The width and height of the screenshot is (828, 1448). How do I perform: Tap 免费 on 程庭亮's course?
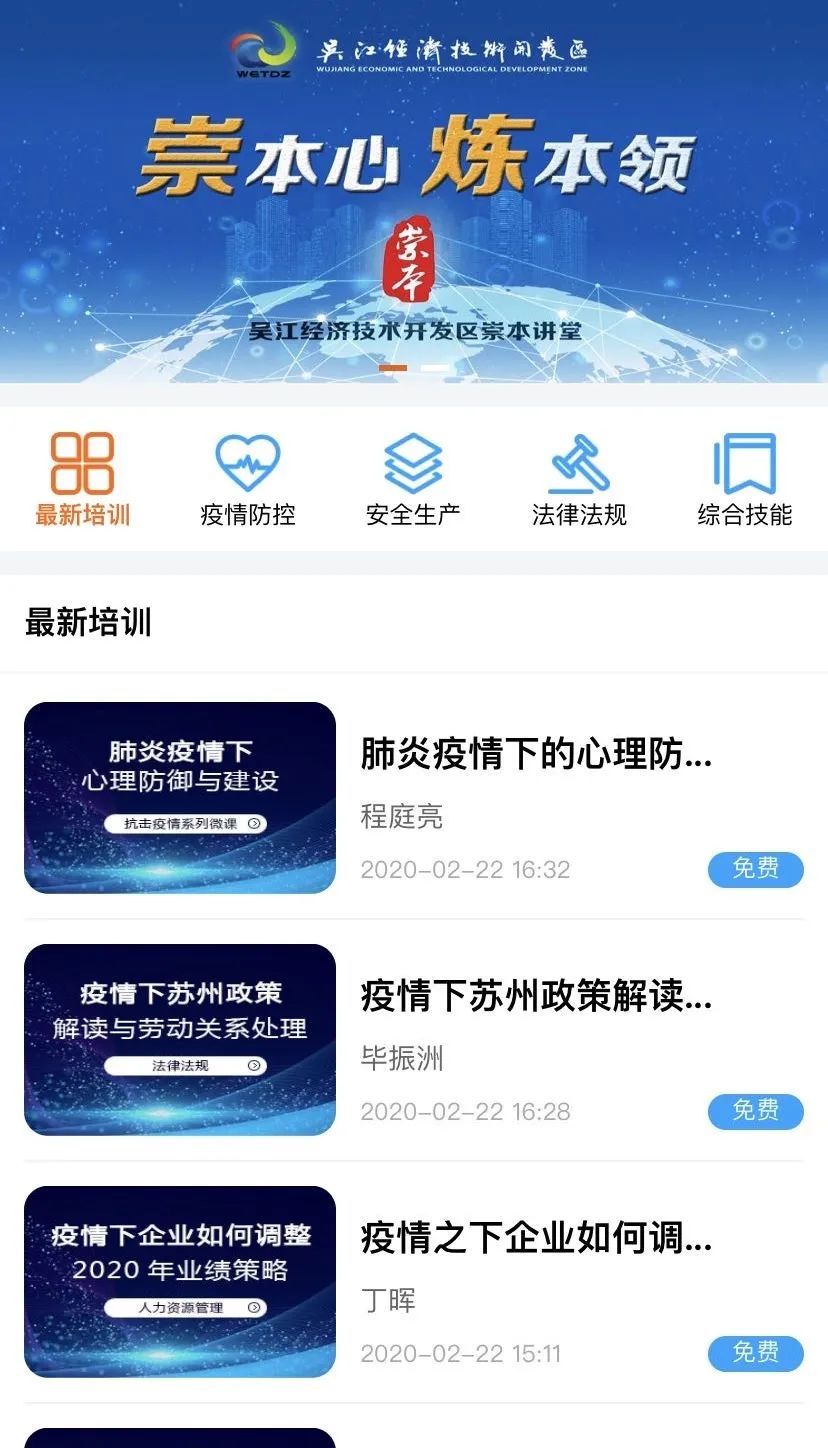pos(755,869)
